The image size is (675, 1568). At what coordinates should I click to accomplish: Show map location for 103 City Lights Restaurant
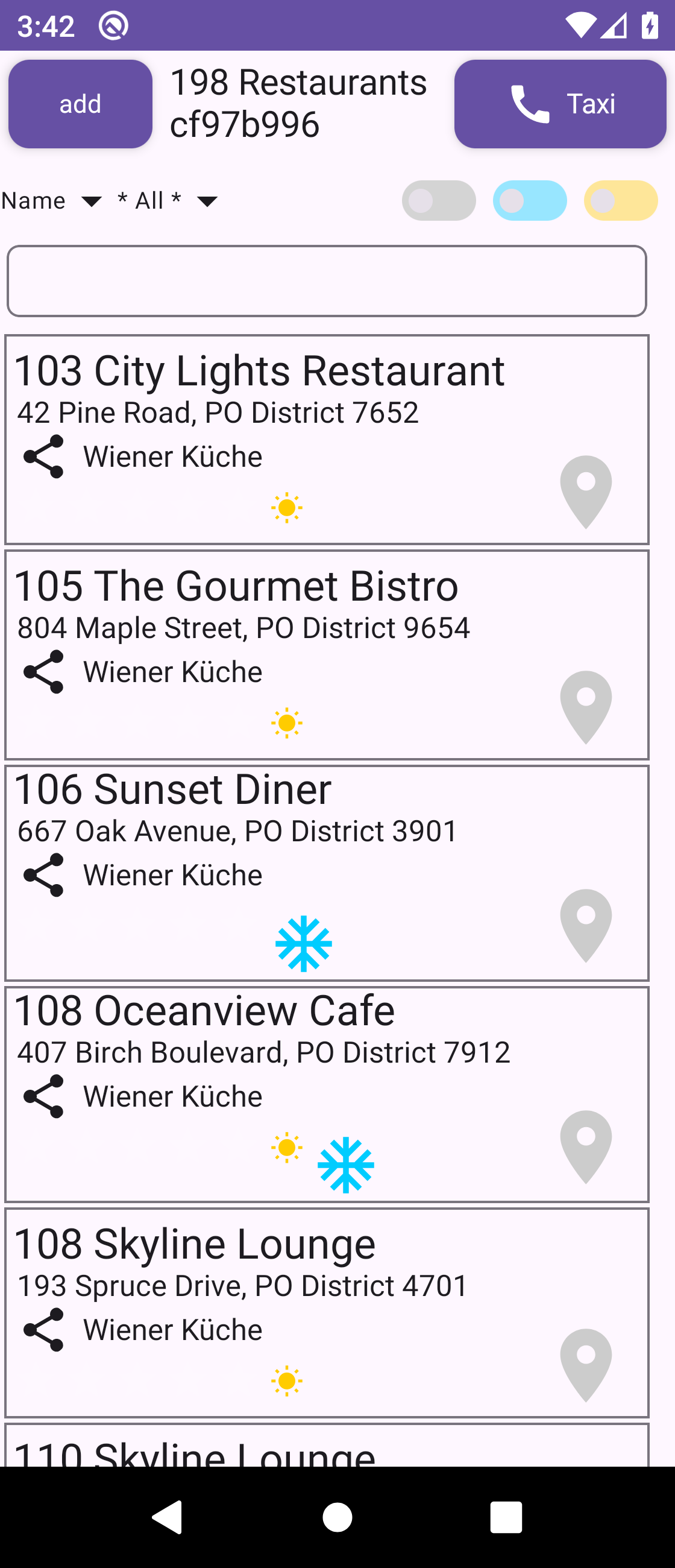click(x=586, y=492)
